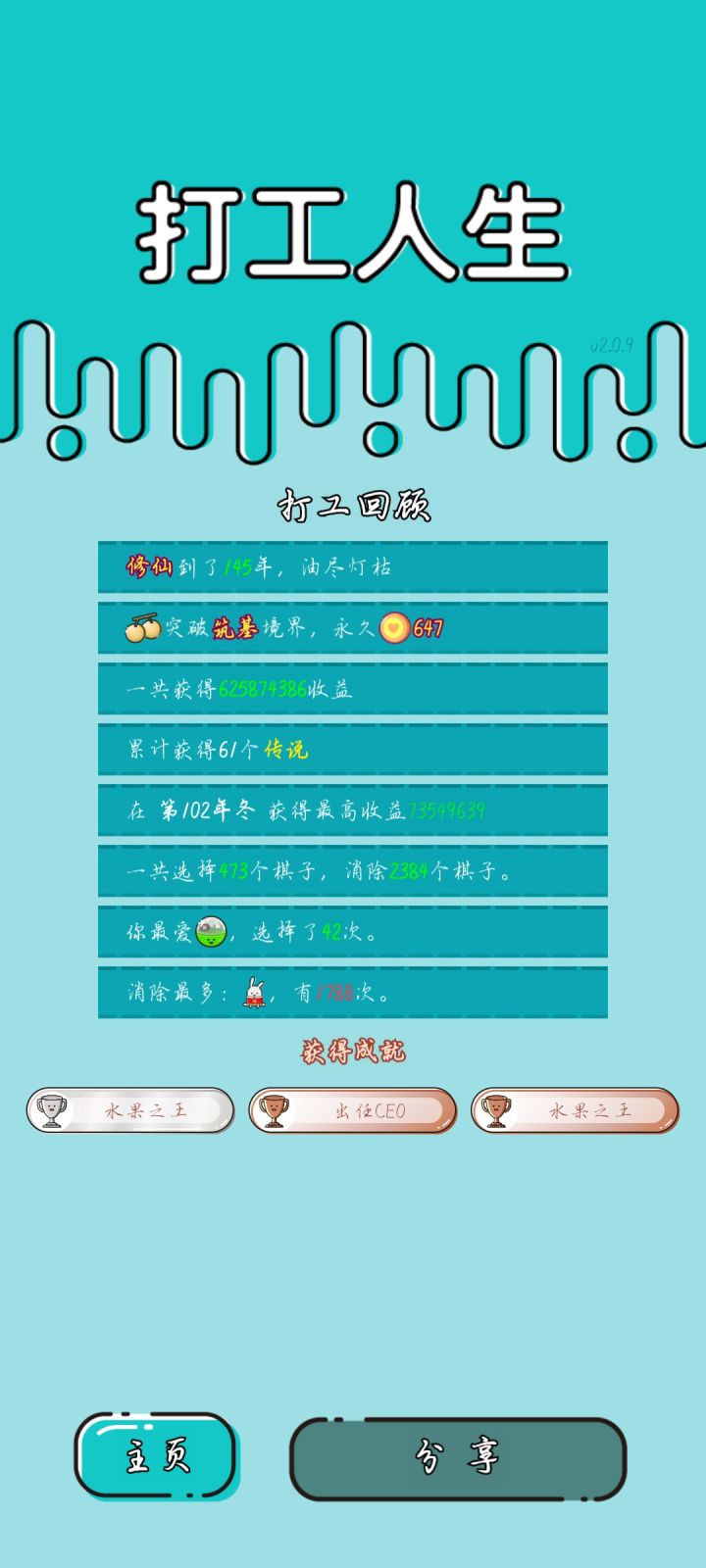The height and width of the screenshot is (1568, 706).
Task: Tap the row showing 625874386 total earnings
Action: 353,687
